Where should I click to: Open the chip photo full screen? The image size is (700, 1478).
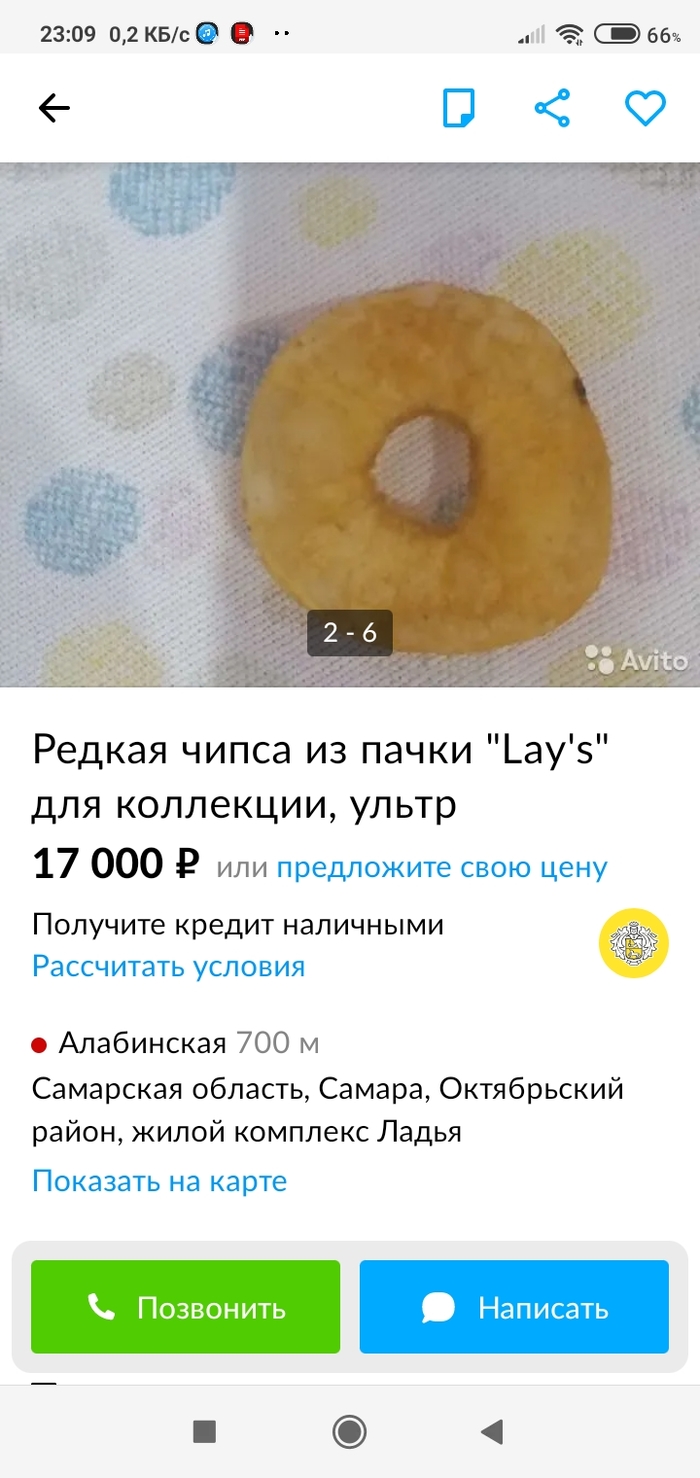coord(350,425)
